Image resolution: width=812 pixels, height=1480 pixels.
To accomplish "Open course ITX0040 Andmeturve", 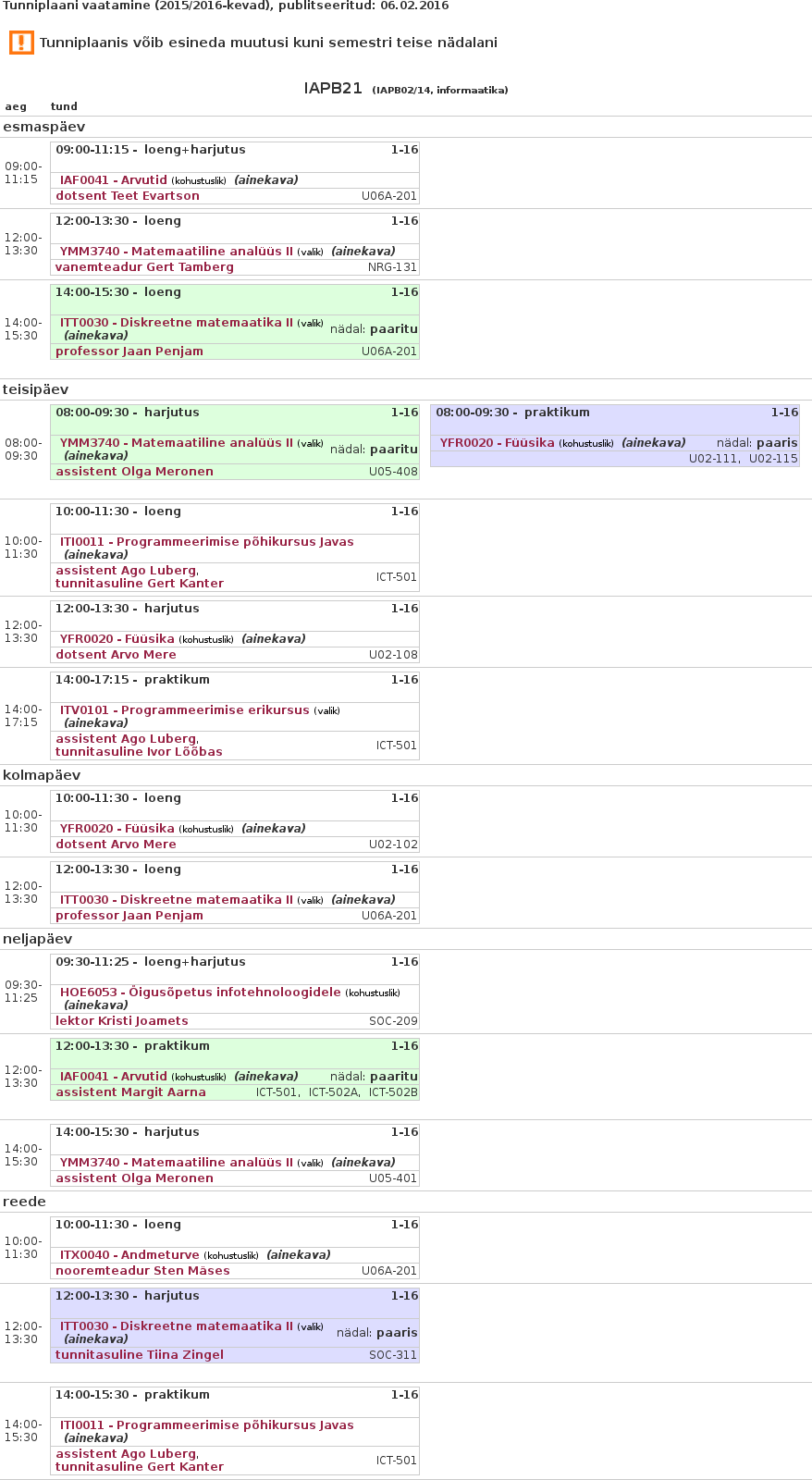I will point(129,1255).
